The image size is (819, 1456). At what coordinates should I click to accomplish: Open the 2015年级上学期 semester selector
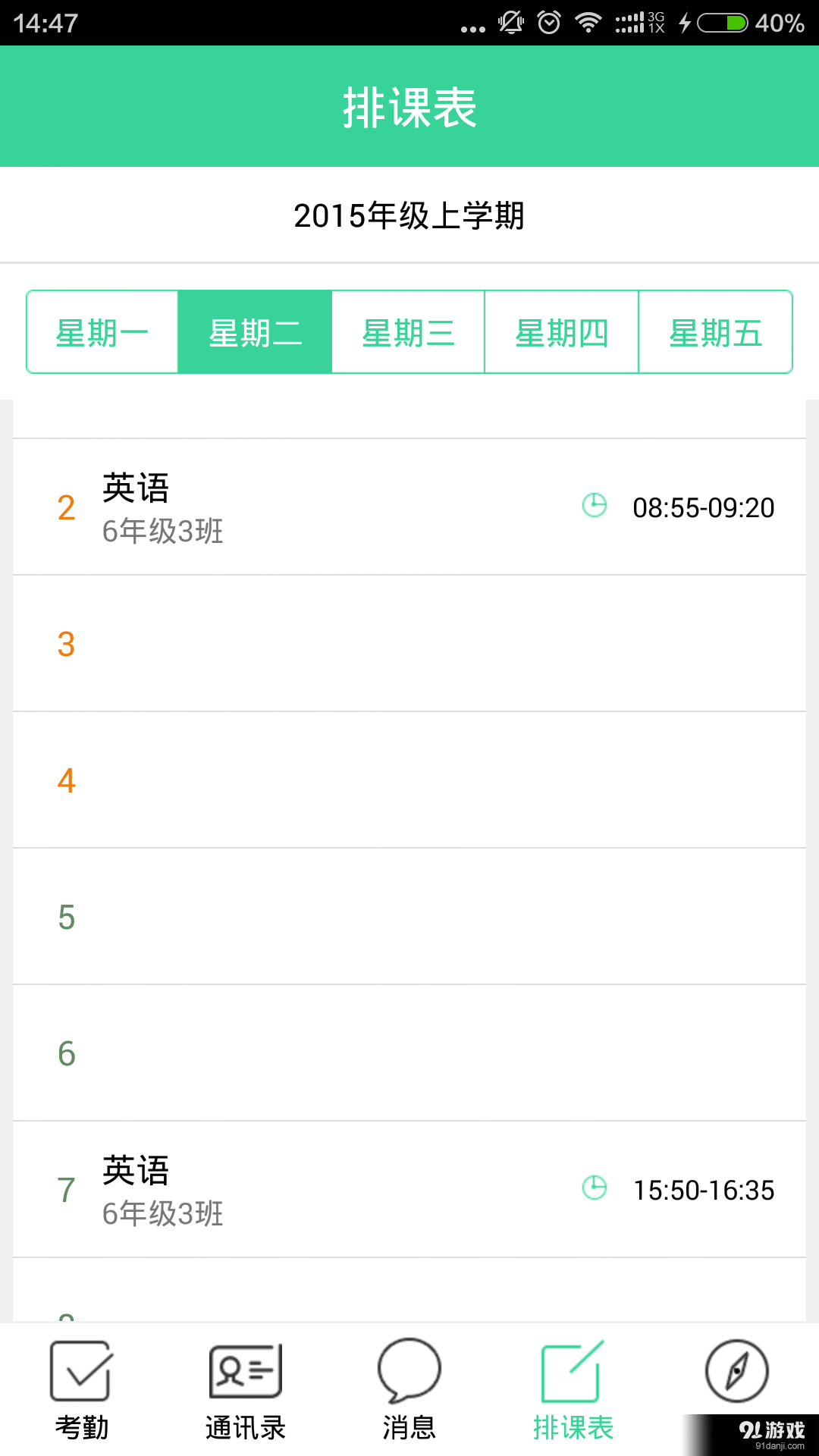[409, 215]
